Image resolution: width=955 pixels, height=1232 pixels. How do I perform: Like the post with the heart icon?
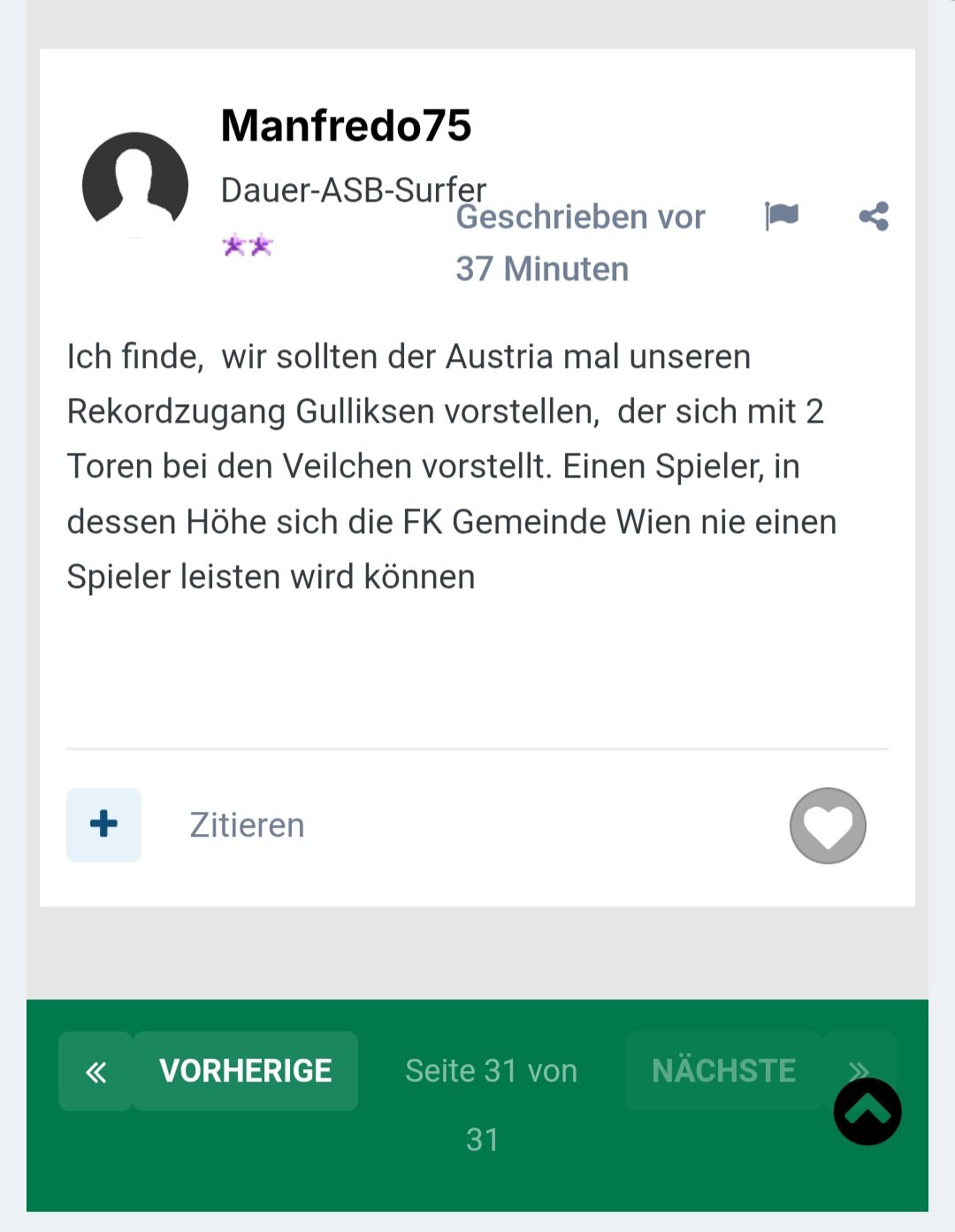pyautogui.click(x=828, y=825)
